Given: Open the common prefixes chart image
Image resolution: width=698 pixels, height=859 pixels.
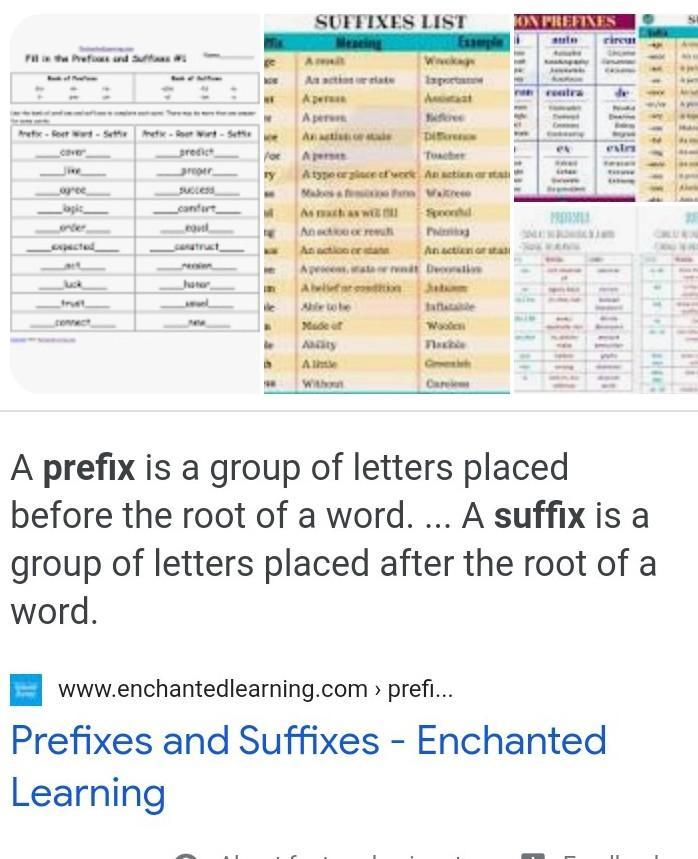Looking at the screenshot, I should coord(575,107).
